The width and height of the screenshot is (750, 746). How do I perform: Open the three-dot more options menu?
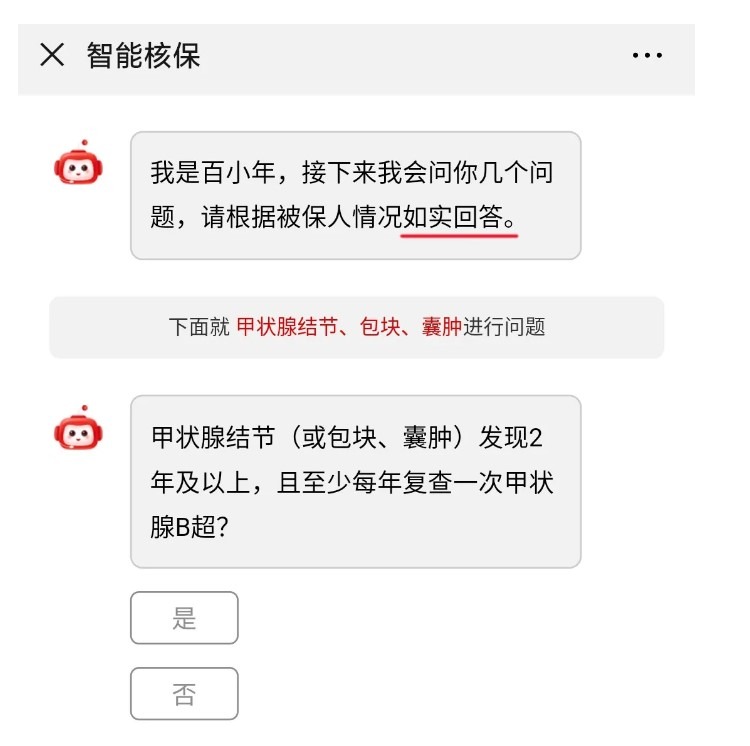click(x=647, y=56)
